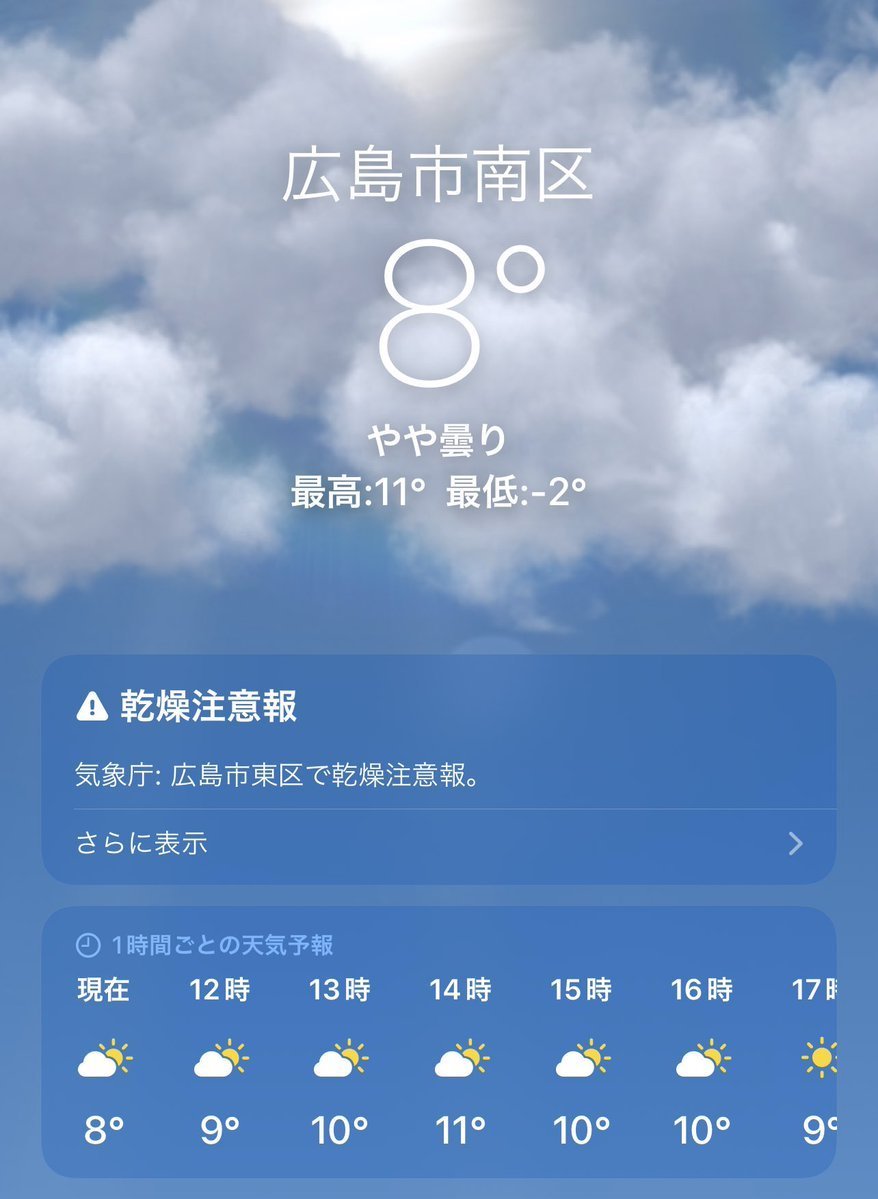Open the 乾燥注意報 weather alert card
Screen dimensions: 878x1199
(x=437, y=738)
